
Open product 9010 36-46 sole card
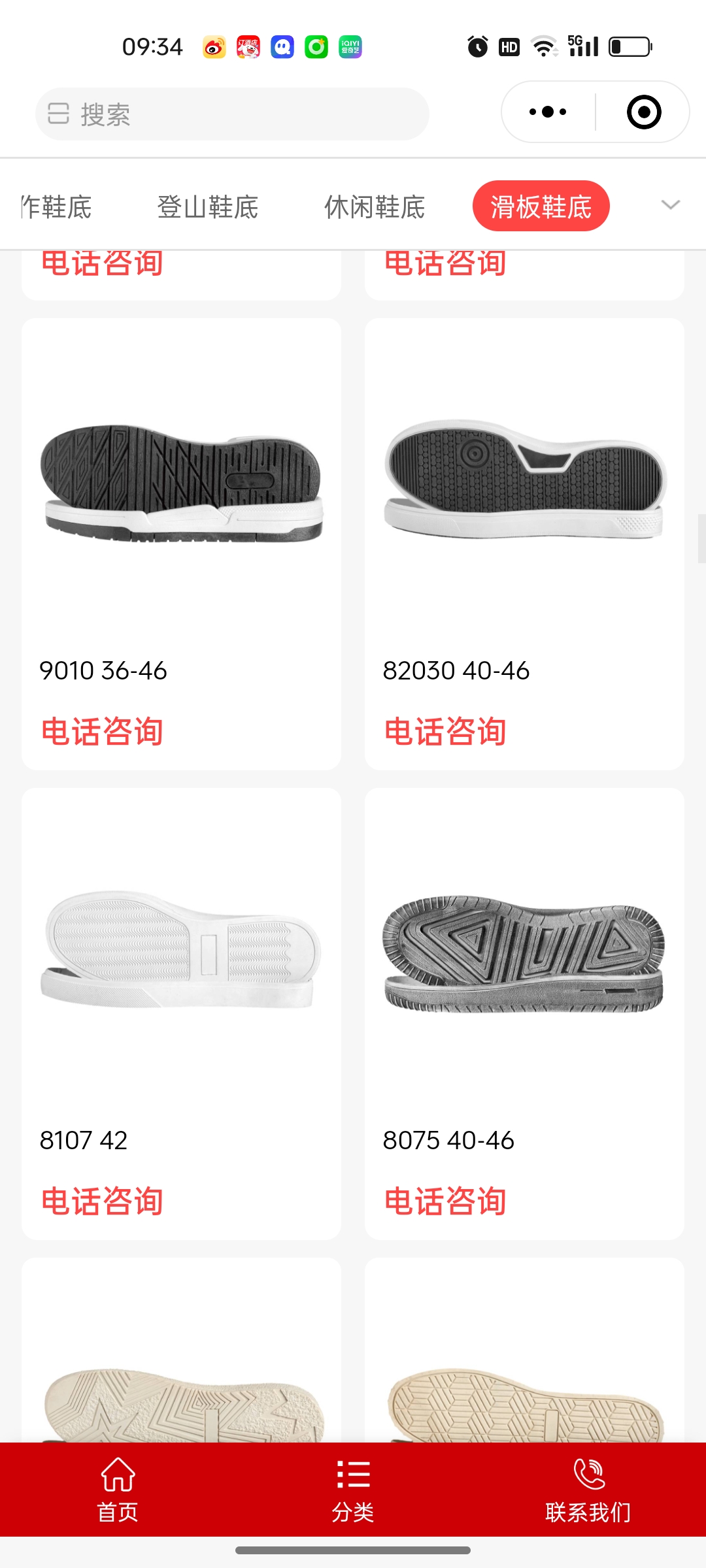[x=181, y=483]
